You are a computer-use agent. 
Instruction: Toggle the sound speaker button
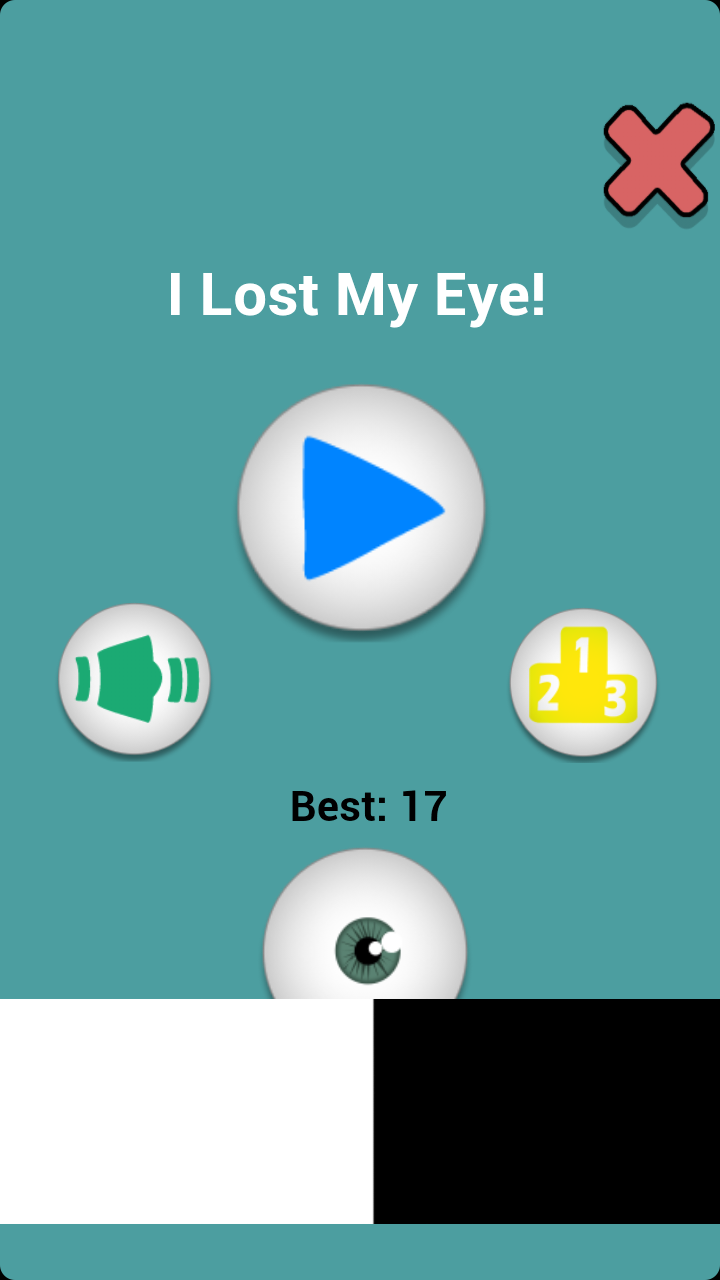(x=134, y=679)
